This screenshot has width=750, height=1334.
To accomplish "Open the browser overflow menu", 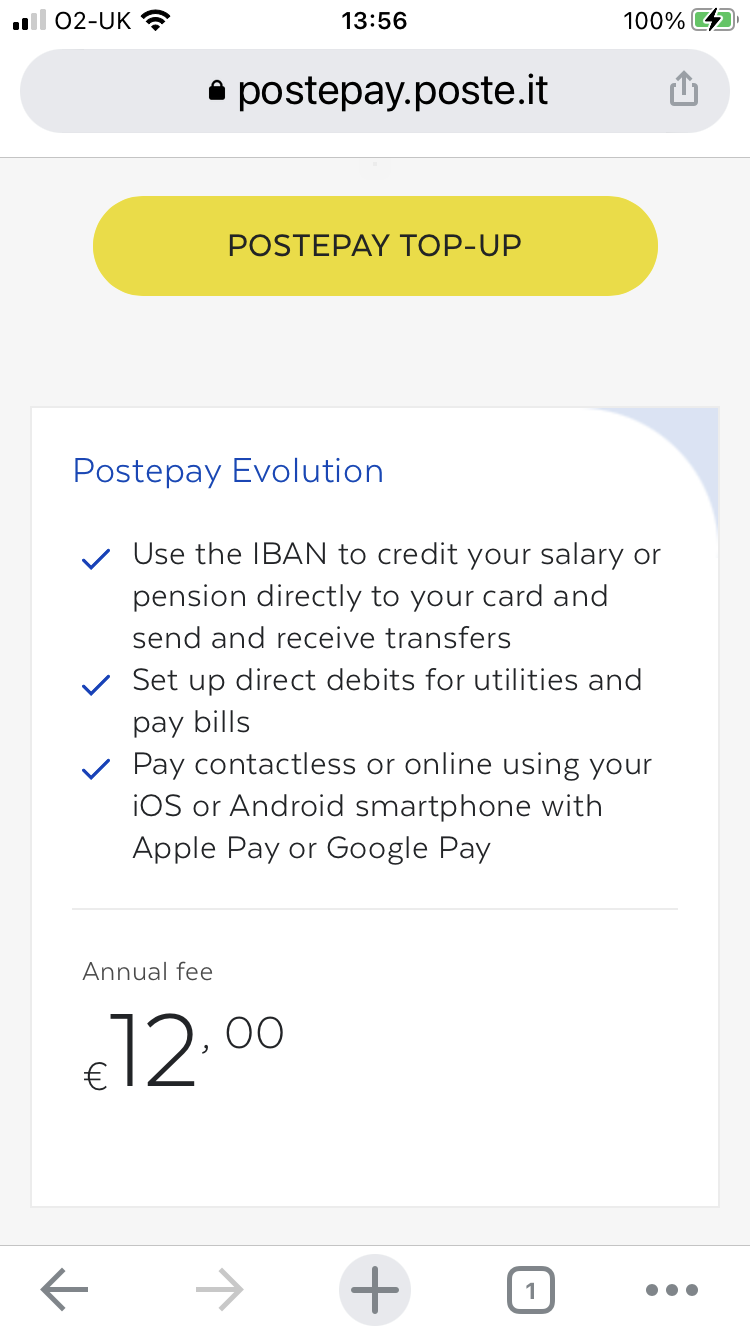I will (671, 1290).
